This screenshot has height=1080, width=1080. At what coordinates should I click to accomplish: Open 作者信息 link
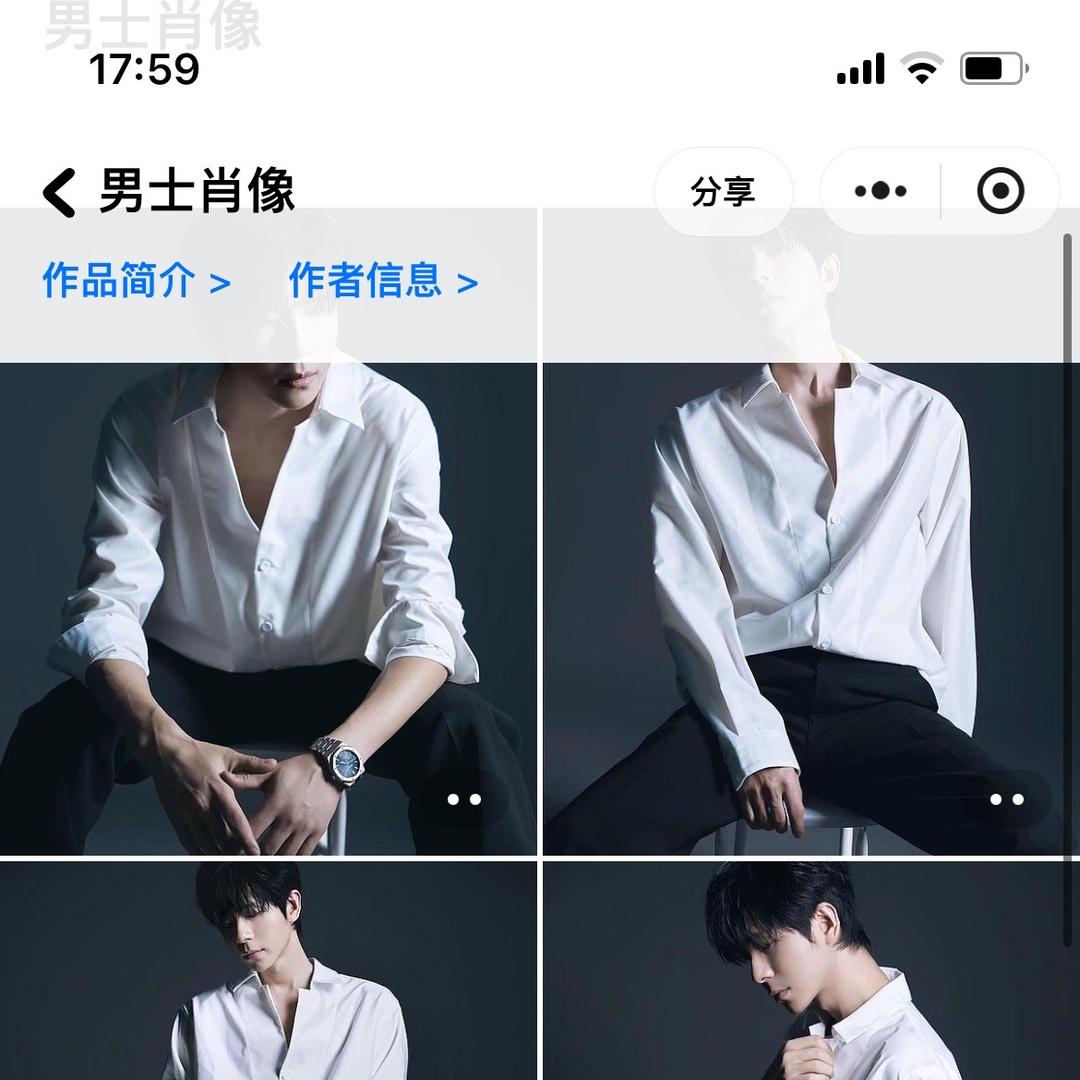(x=383, y=282)
